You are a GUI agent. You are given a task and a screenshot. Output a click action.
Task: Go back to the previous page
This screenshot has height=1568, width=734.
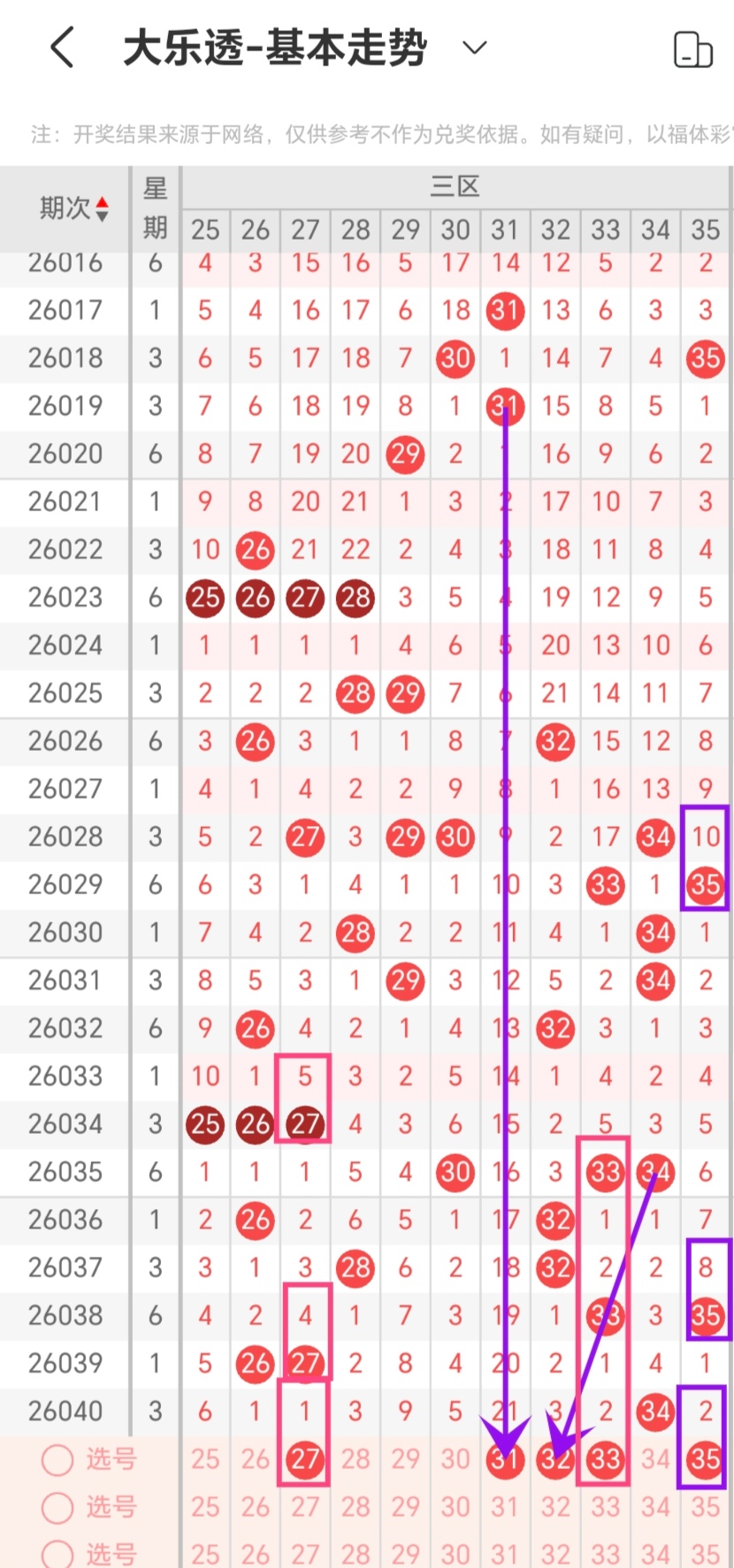coord(62,47)
